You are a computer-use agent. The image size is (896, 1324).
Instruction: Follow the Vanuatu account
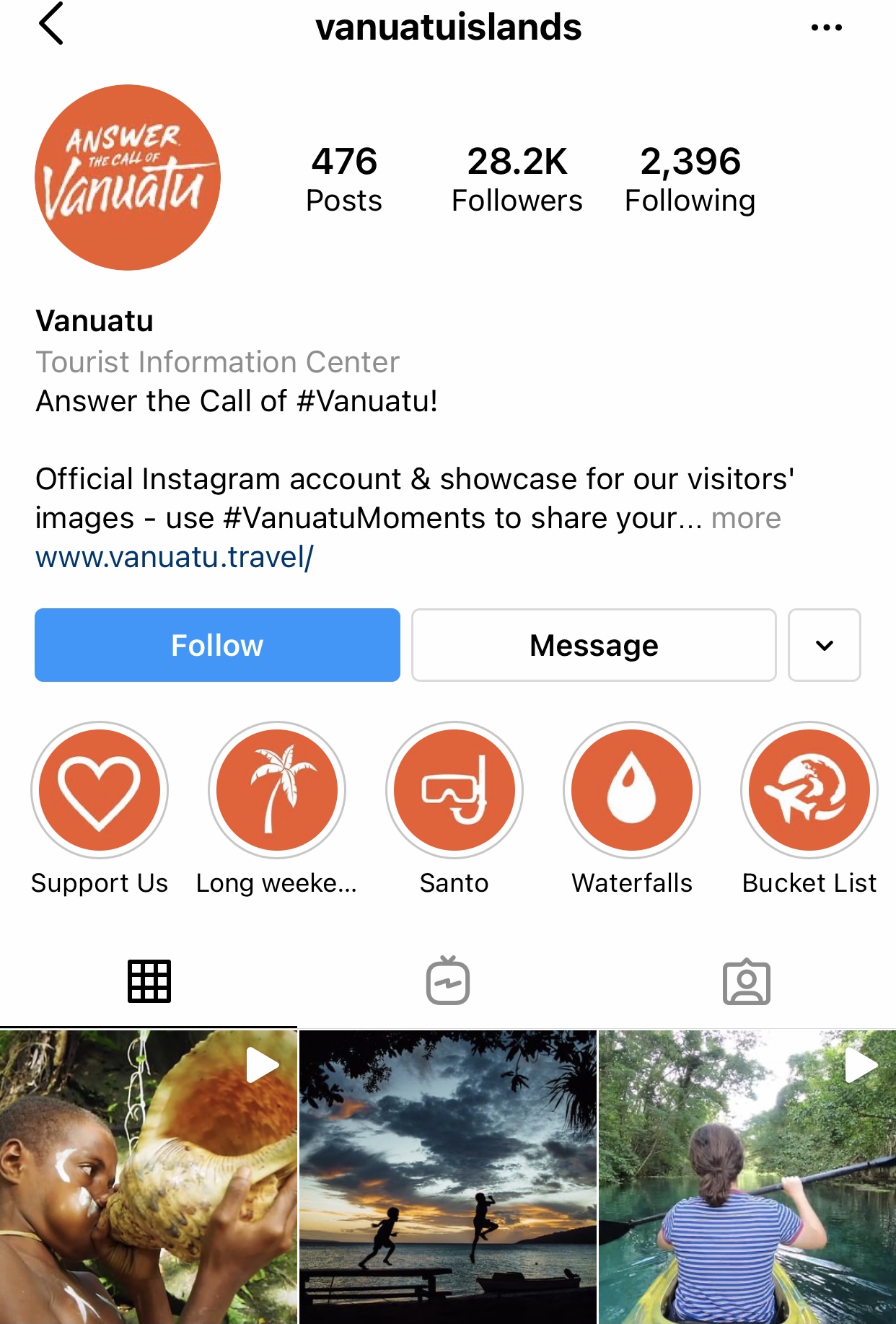pyautogui.click(x=217, y=645)
